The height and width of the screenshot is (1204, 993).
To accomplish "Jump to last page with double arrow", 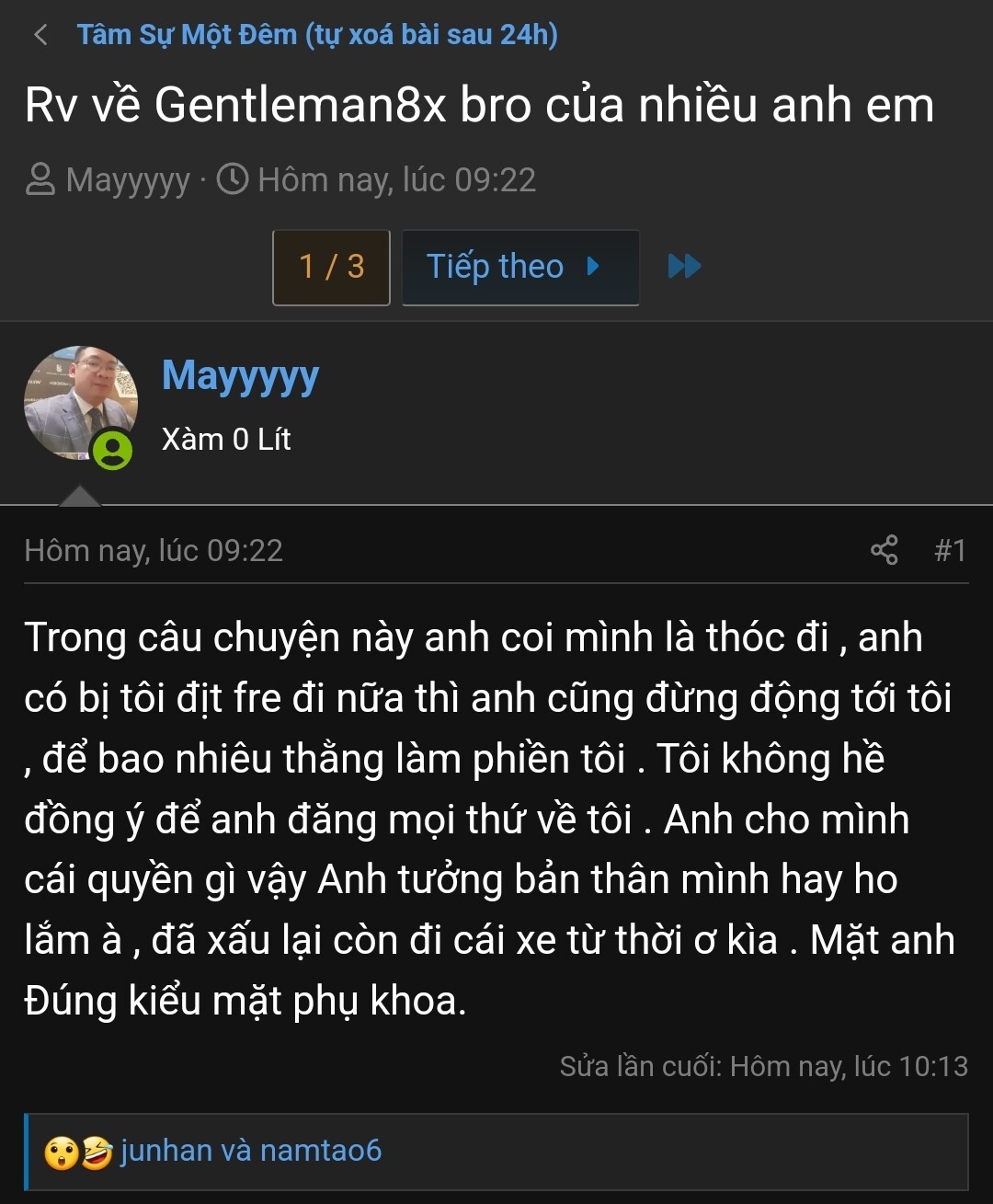I will [x=684, y=267].
